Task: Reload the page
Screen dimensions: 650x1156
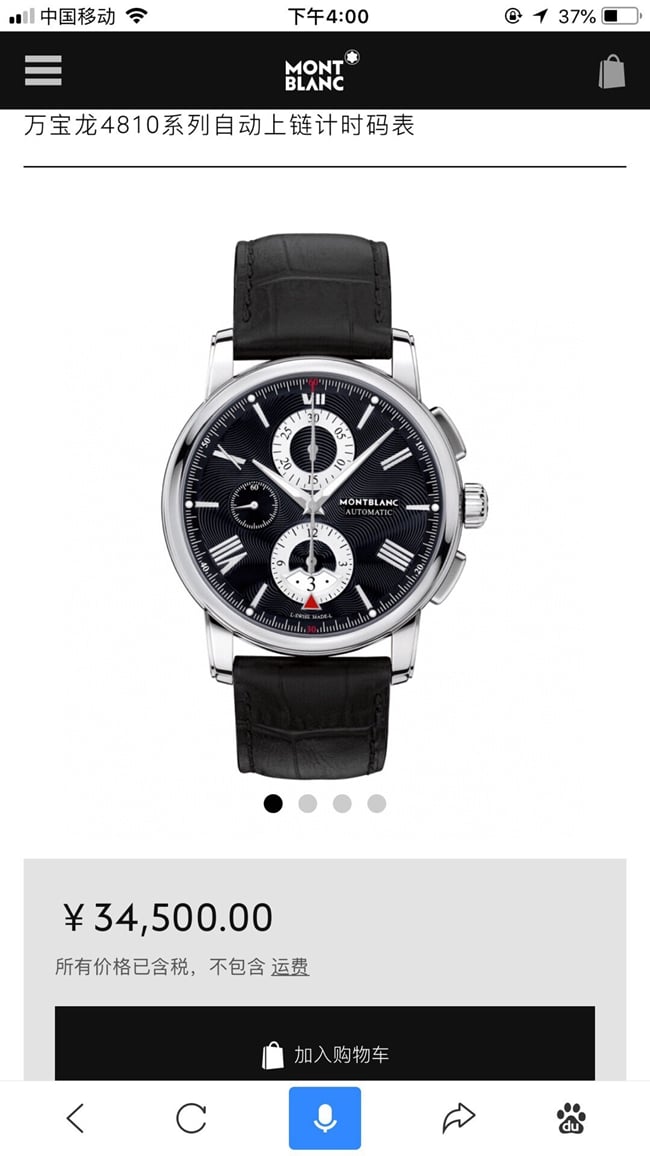Action: coord(191,1118)
